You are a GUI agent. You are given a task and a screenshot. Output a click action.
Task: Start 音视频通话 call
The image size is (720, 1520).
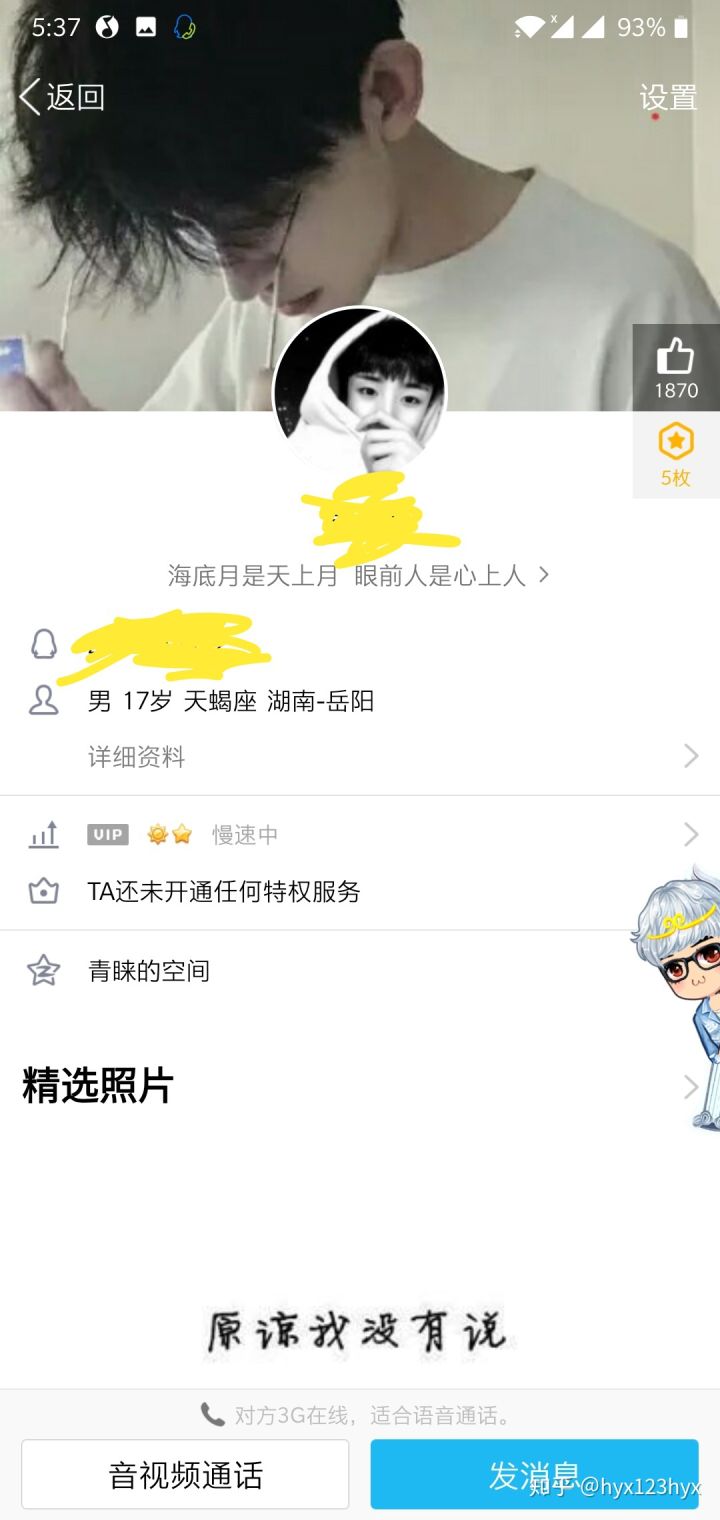pos(185,1474)
